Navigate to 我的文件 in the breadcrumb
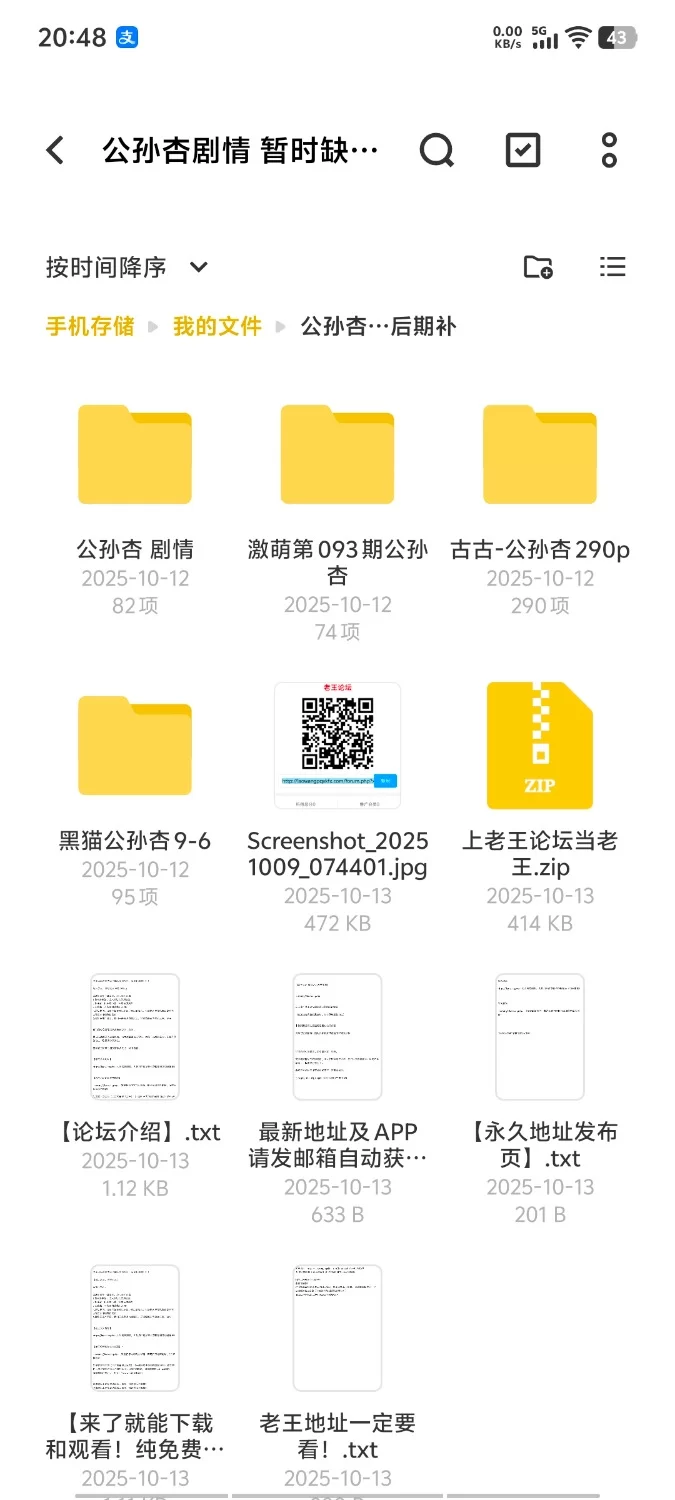Image resolution: width=675 pixels, height=1500 pixels. click(x=217, y=326)
